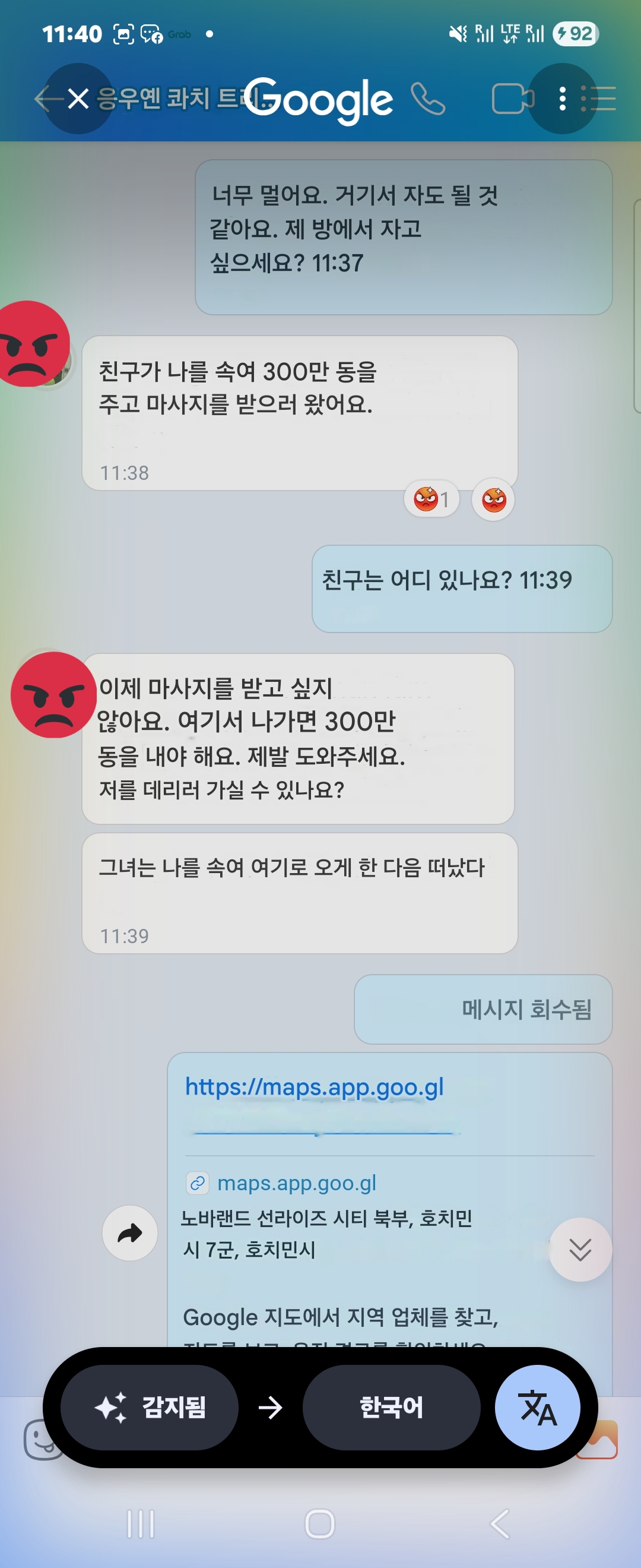Forward the shared maps link message
This screenshot has width=641, height=1568.
point(129,1233)
